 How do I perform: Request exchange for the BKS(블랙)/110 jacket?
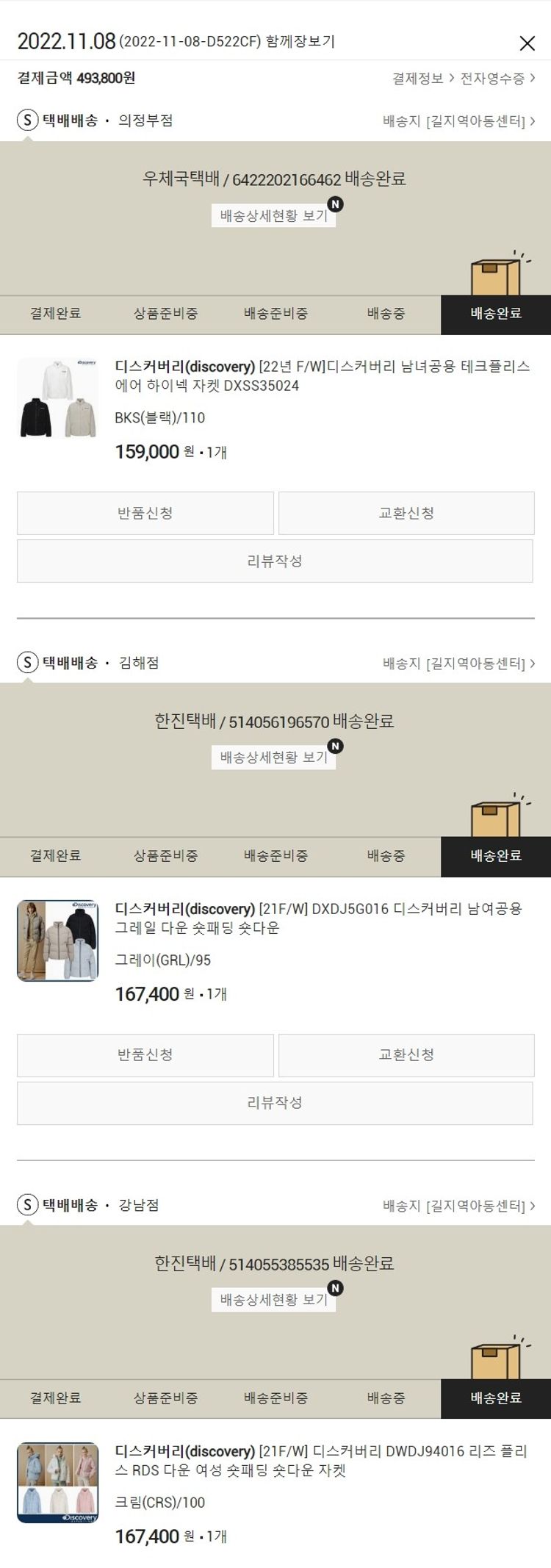(x=406, y=513)
